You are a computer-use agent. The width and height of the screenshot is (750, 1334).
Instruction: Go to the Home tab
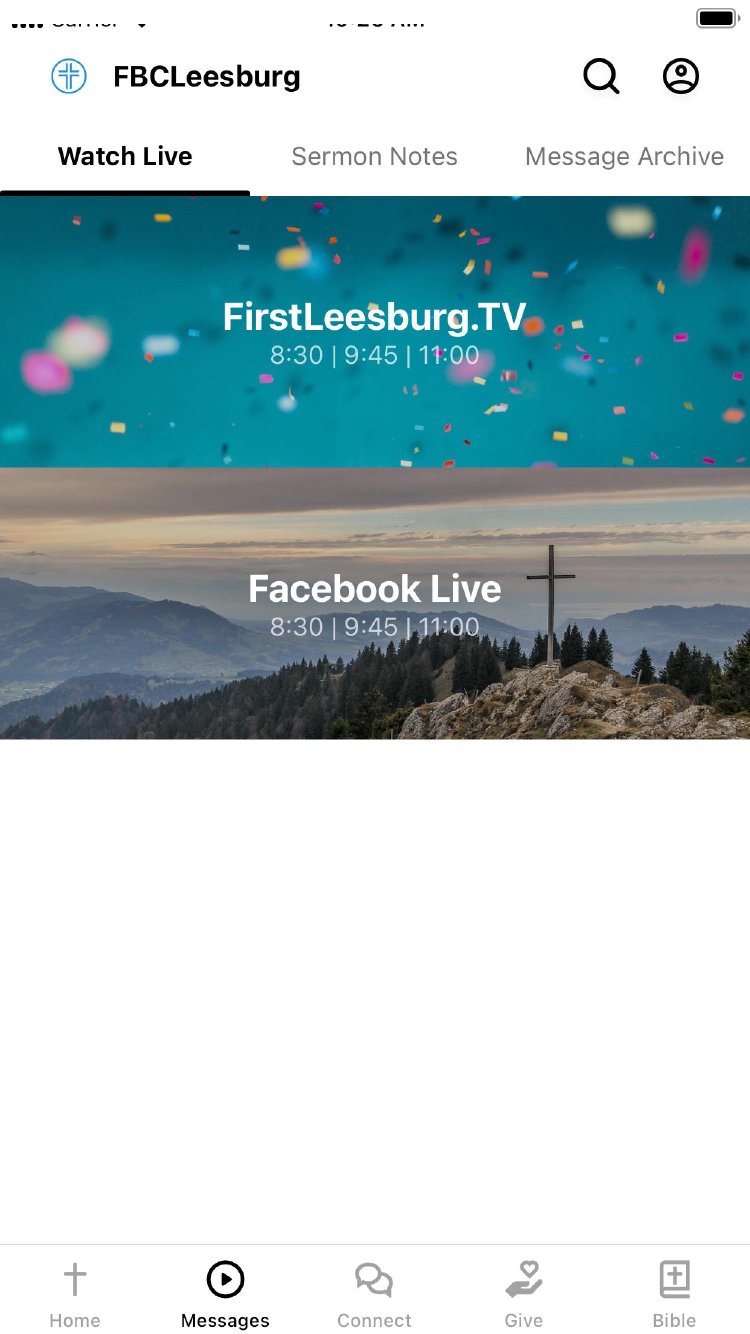coord(75,1294)
